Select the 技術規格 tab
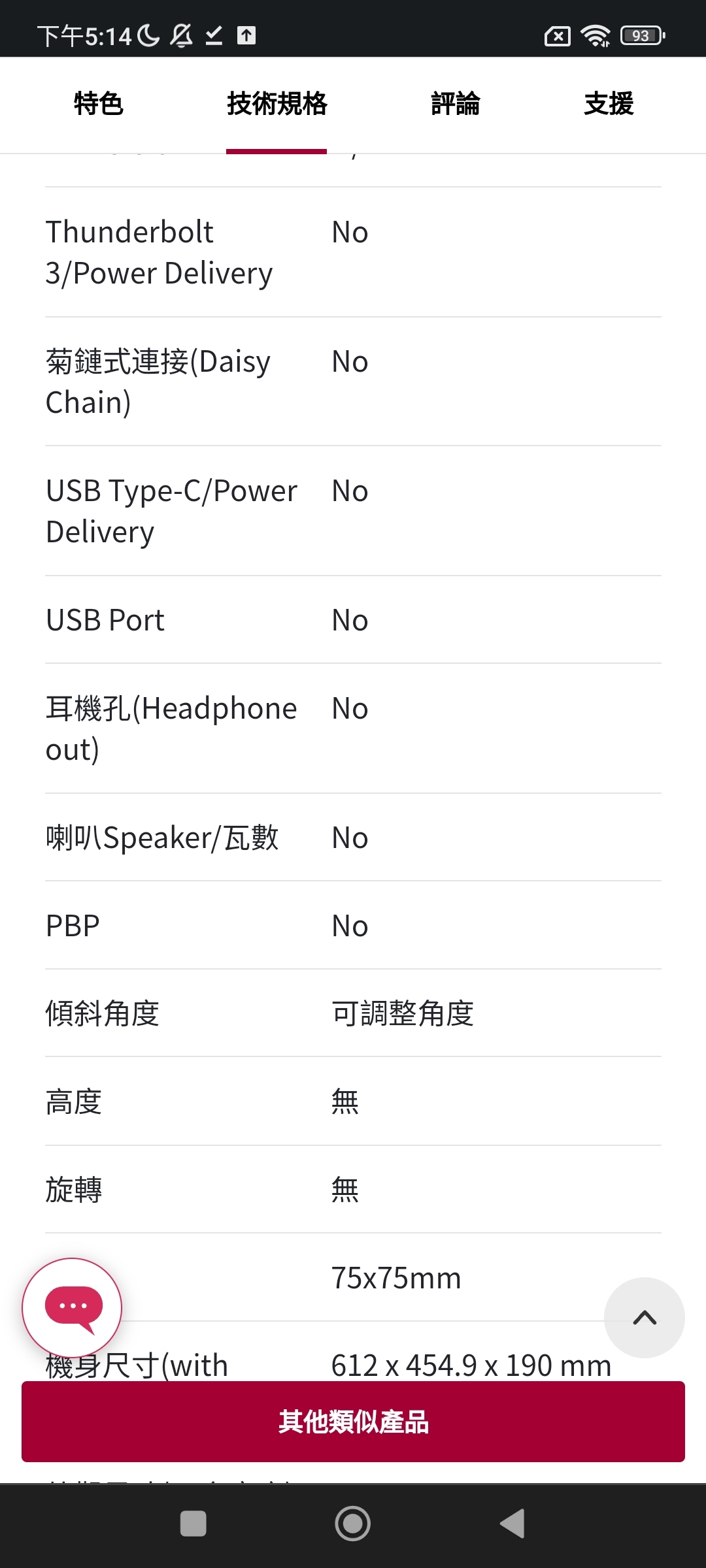 pyautogui.click(x=277, y=103)
